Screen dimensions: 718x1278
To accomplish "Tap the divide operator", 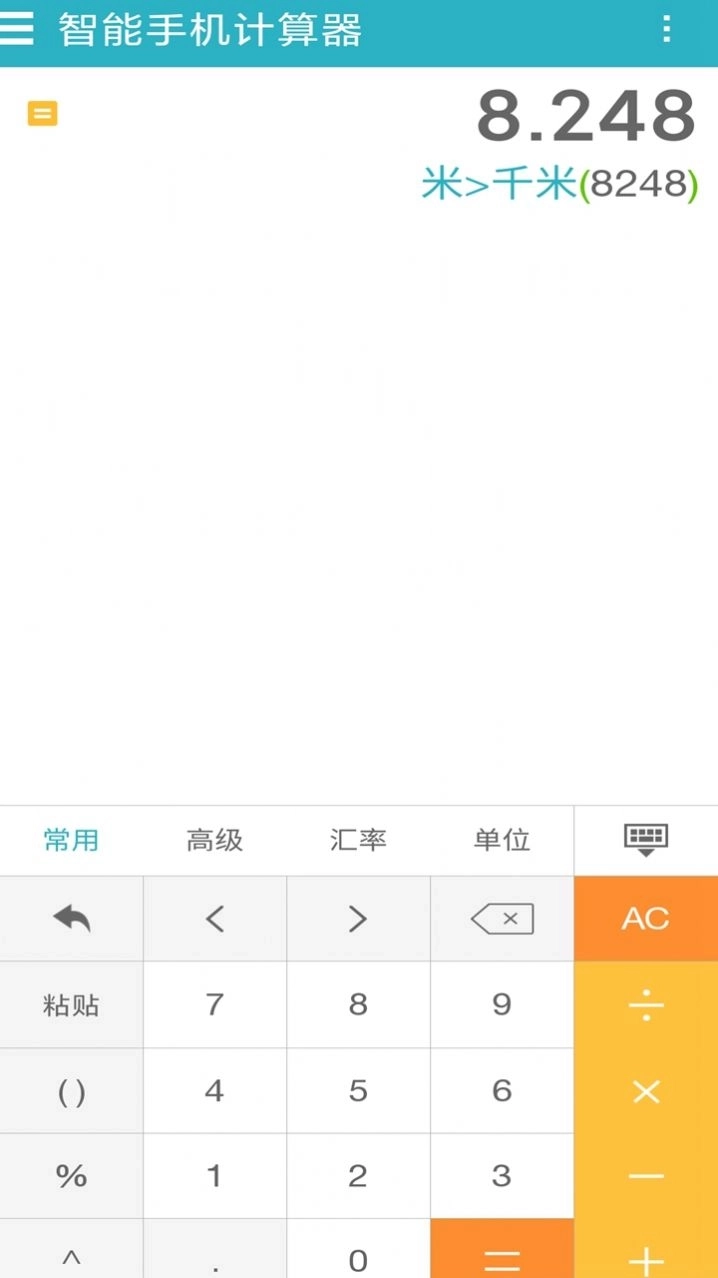I will [x=646, y=1005].
